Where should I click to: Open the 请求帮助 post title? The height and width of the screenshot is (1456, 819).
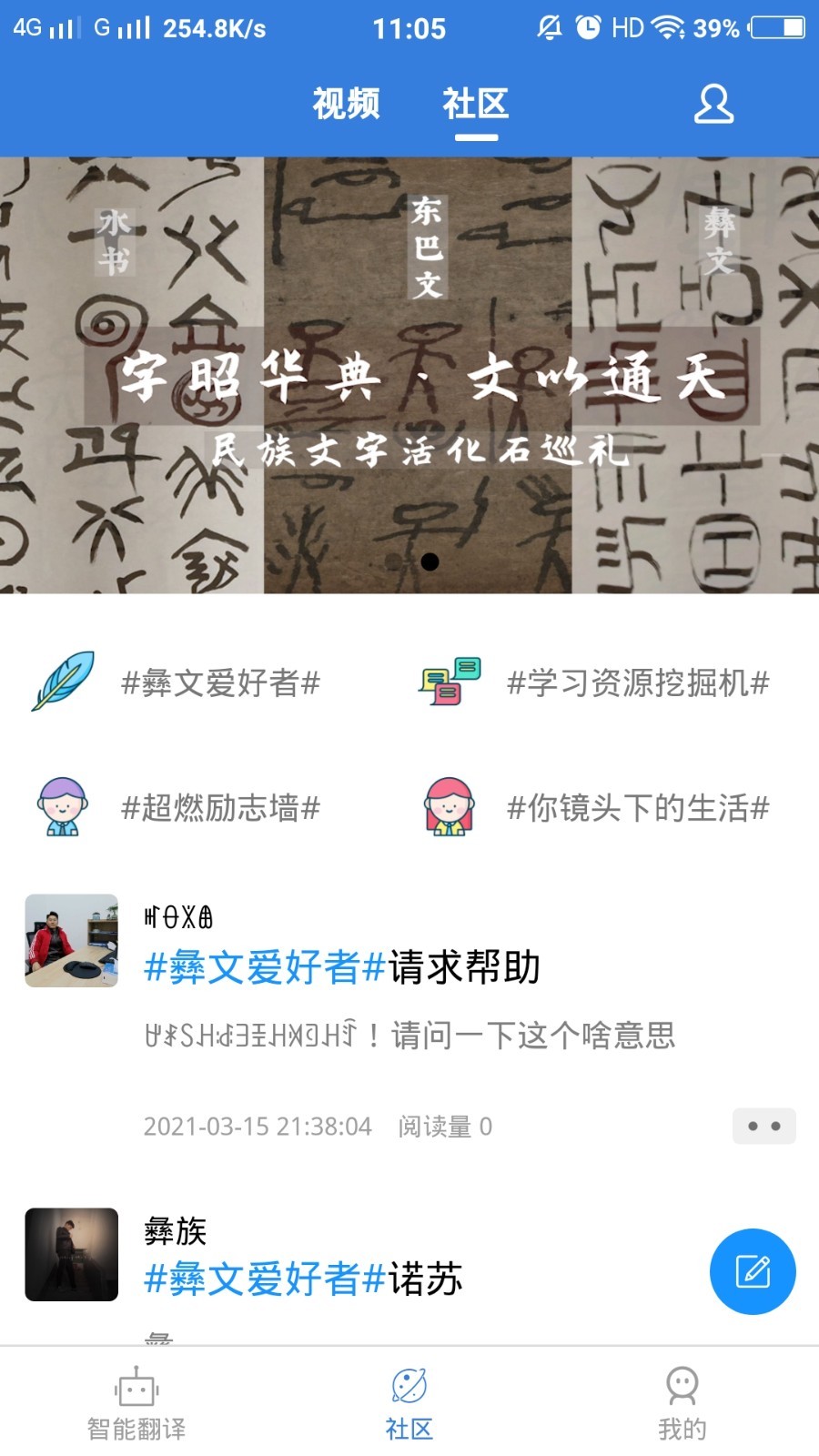[464, 969]
